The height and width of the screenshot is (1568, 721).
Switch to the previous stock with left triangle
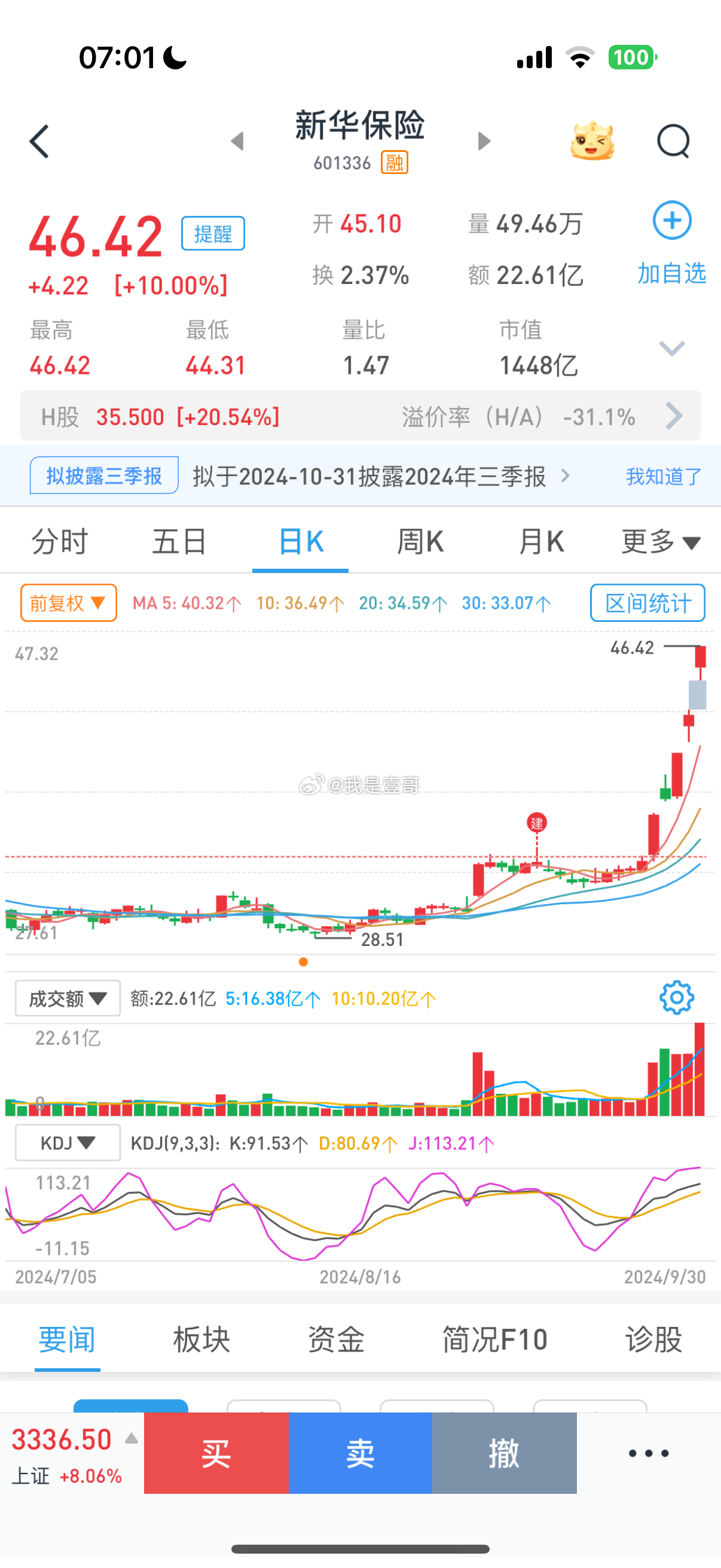238,141
